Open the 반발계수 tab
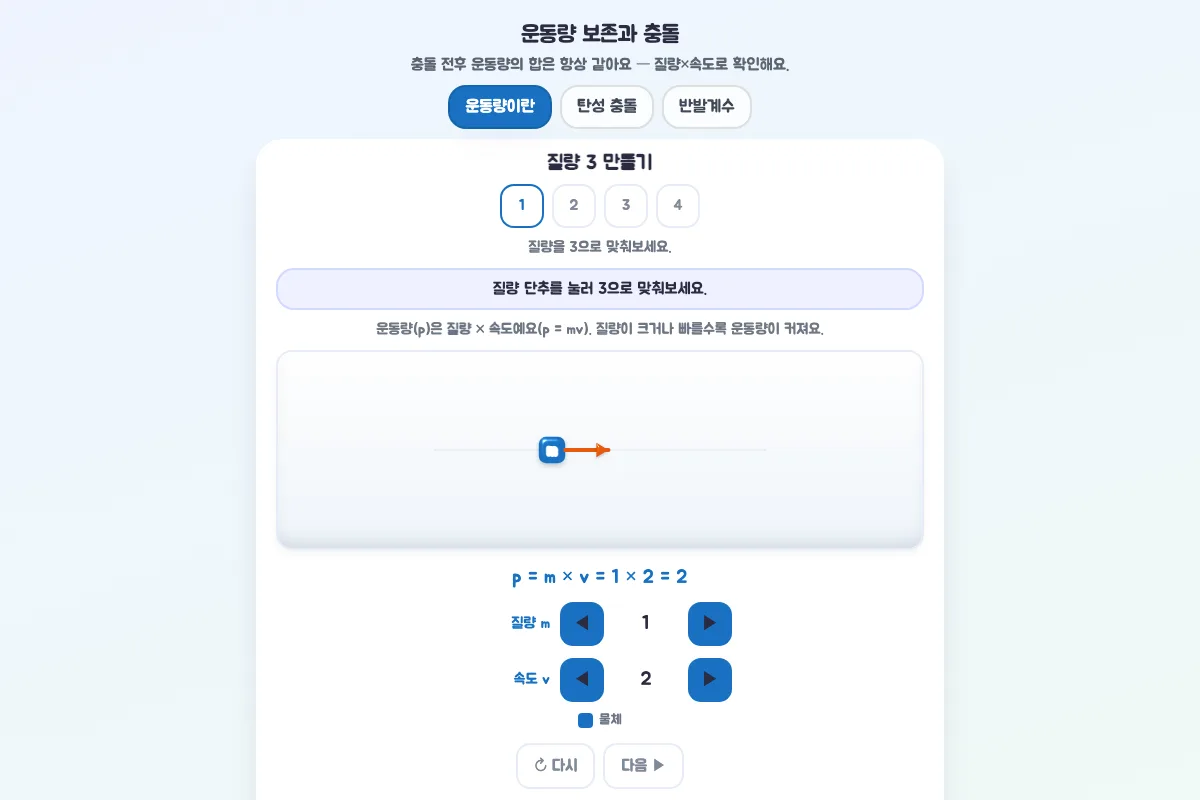 (x=706, y=106)
